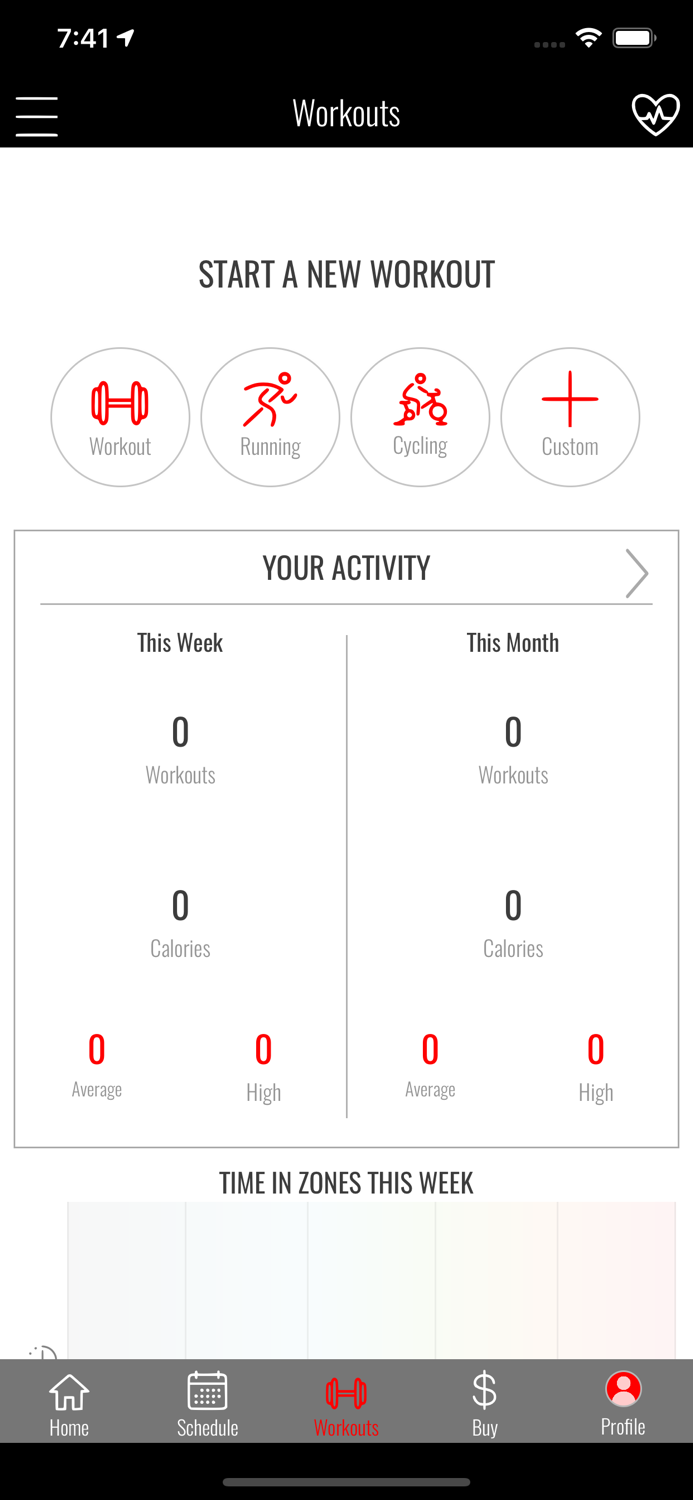Go to the Home tab

[69, 1404]
